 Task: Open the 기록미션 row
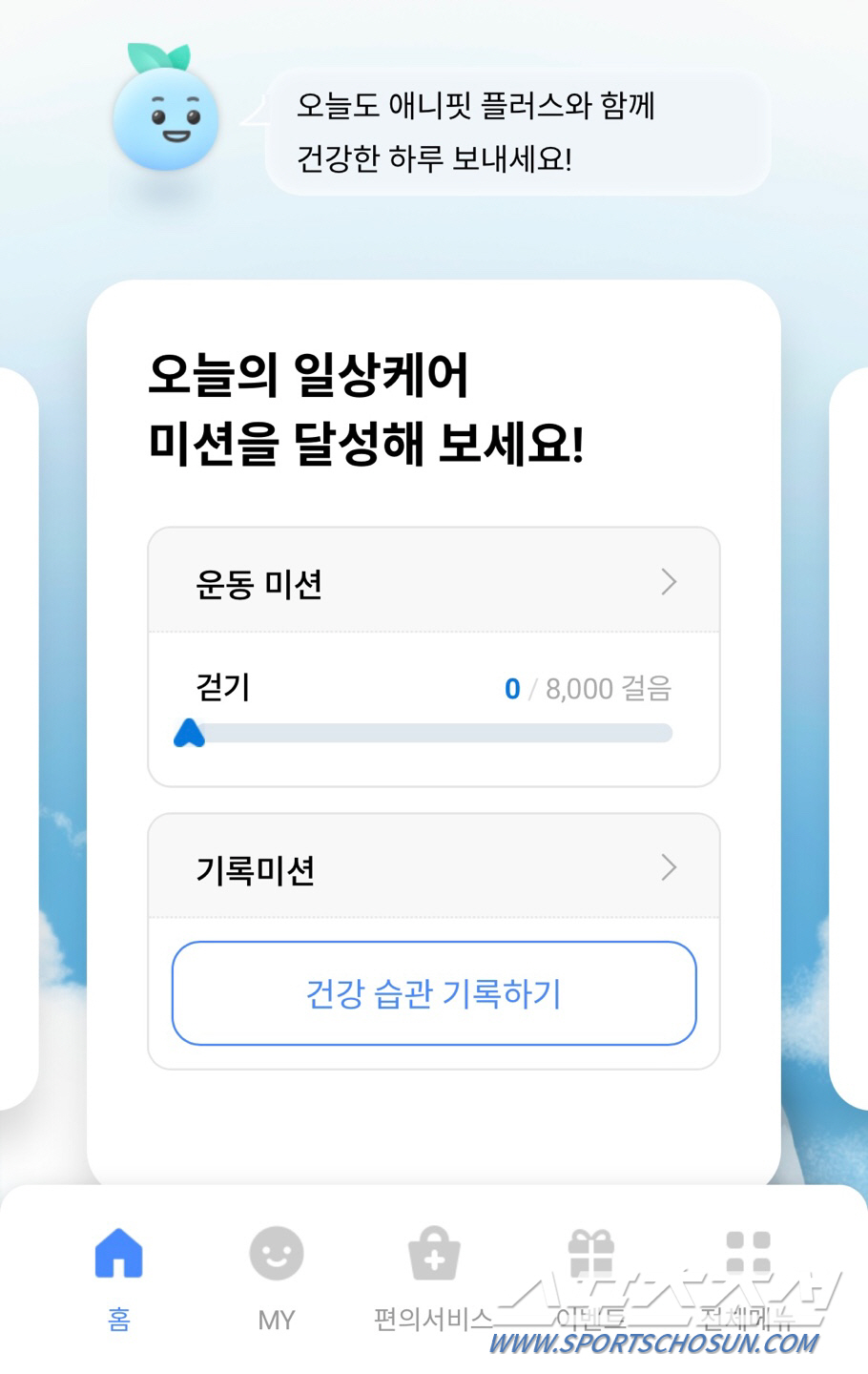[x=433, y=868]
